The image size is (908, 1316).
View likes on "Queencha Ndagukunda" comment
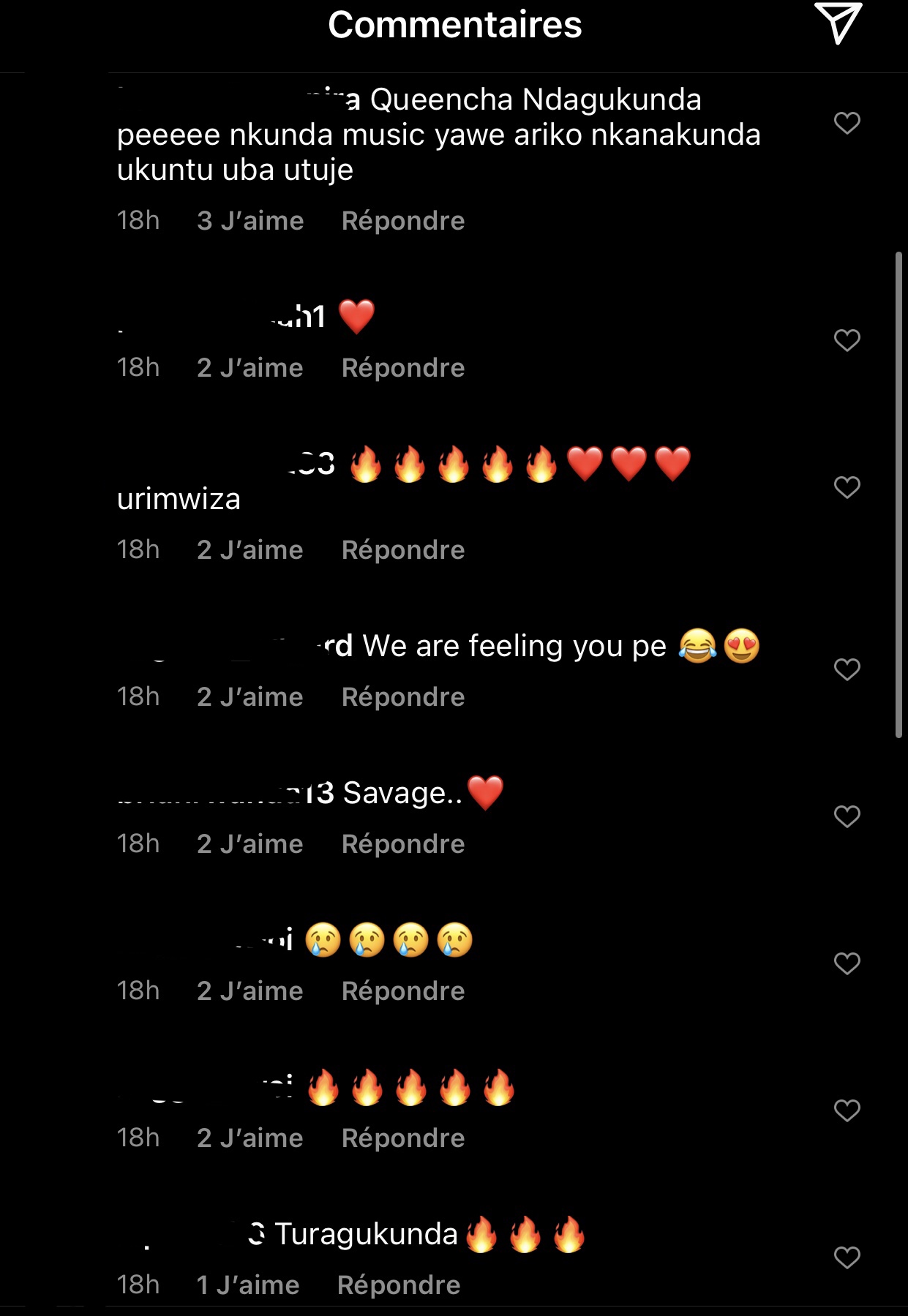click(250, 221)
